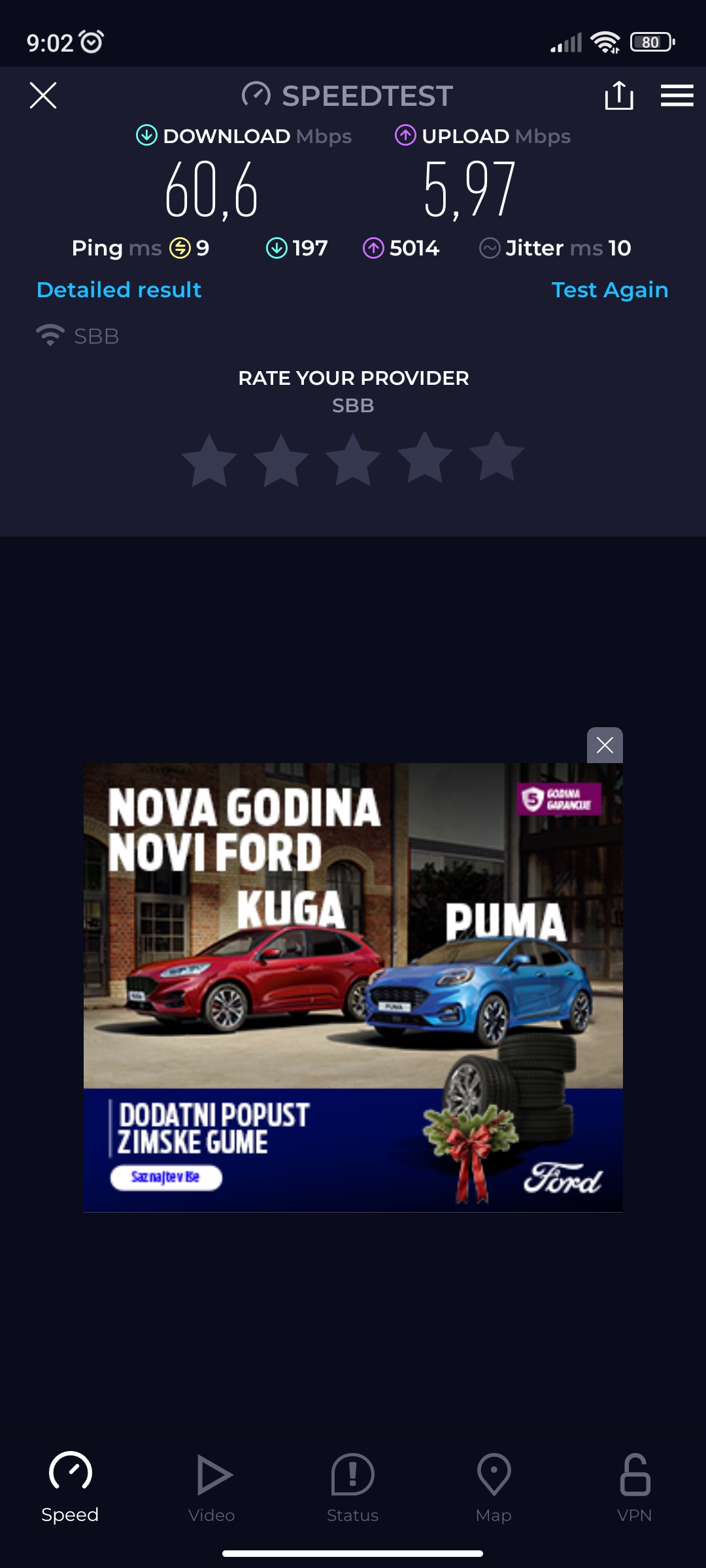706x1568 pixels.
Task: Dismiss the Ford advertisement
Action: [x=605, y=745]
